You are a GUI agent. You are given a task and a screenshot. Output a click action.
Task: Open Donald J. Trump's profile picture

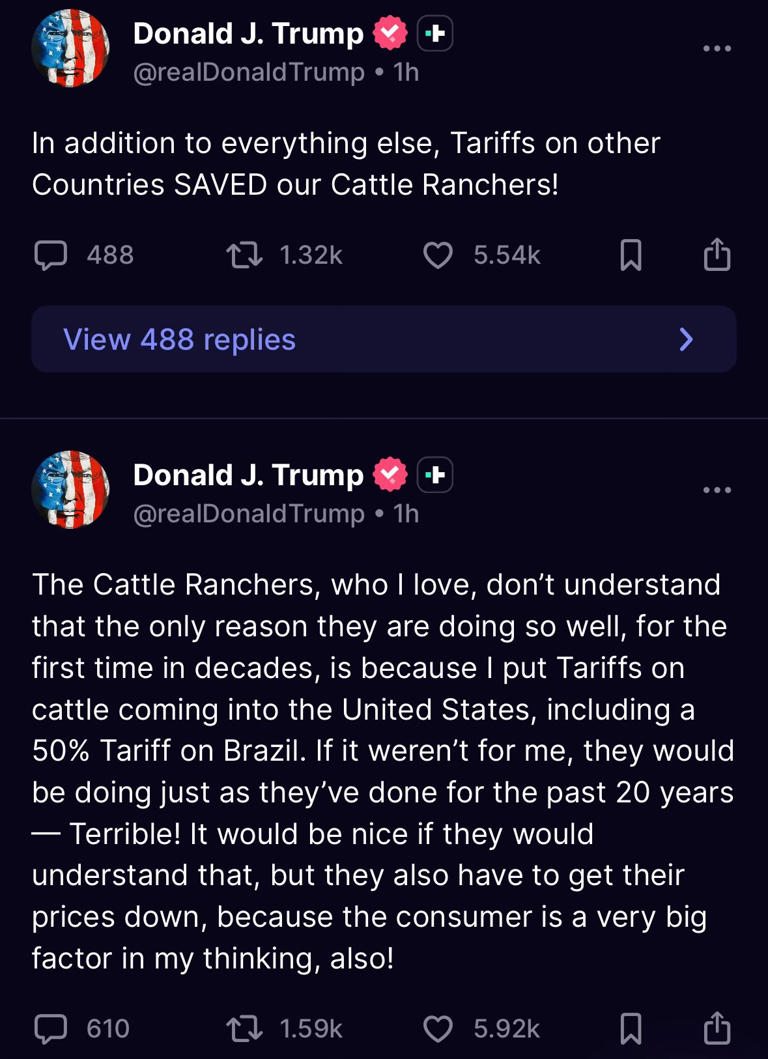point(70,47)
